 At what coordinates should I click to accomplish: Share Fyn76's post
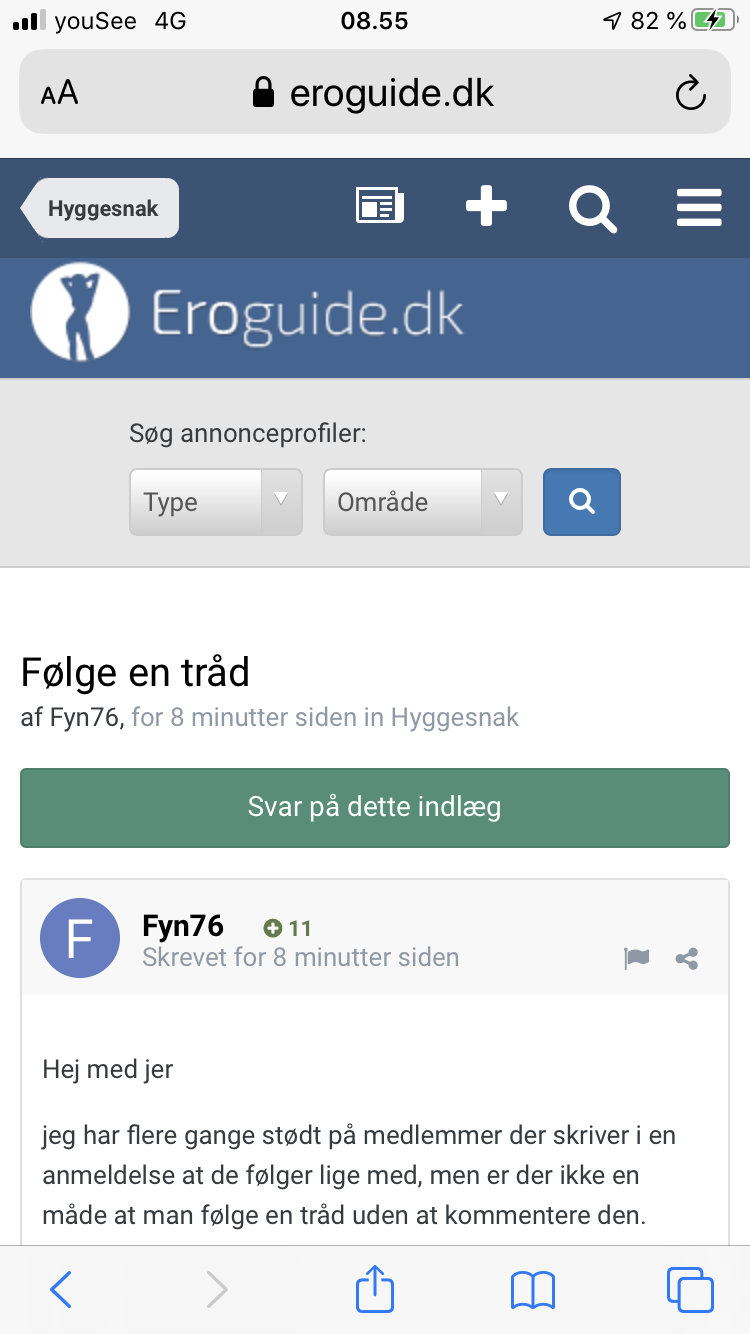tap(687, 958)
